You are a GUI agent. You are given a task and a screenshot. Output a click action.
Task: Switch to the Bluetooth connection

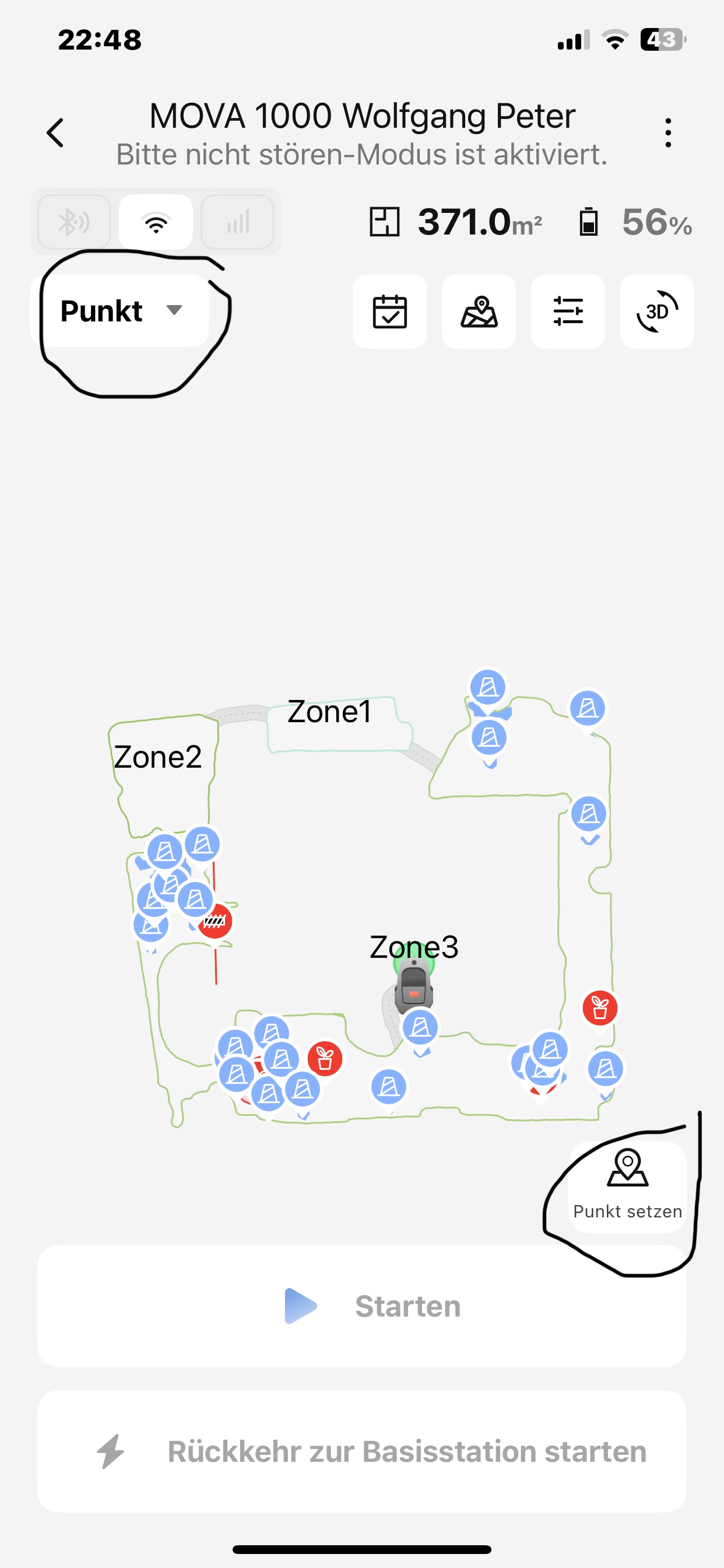coord(74,222)
